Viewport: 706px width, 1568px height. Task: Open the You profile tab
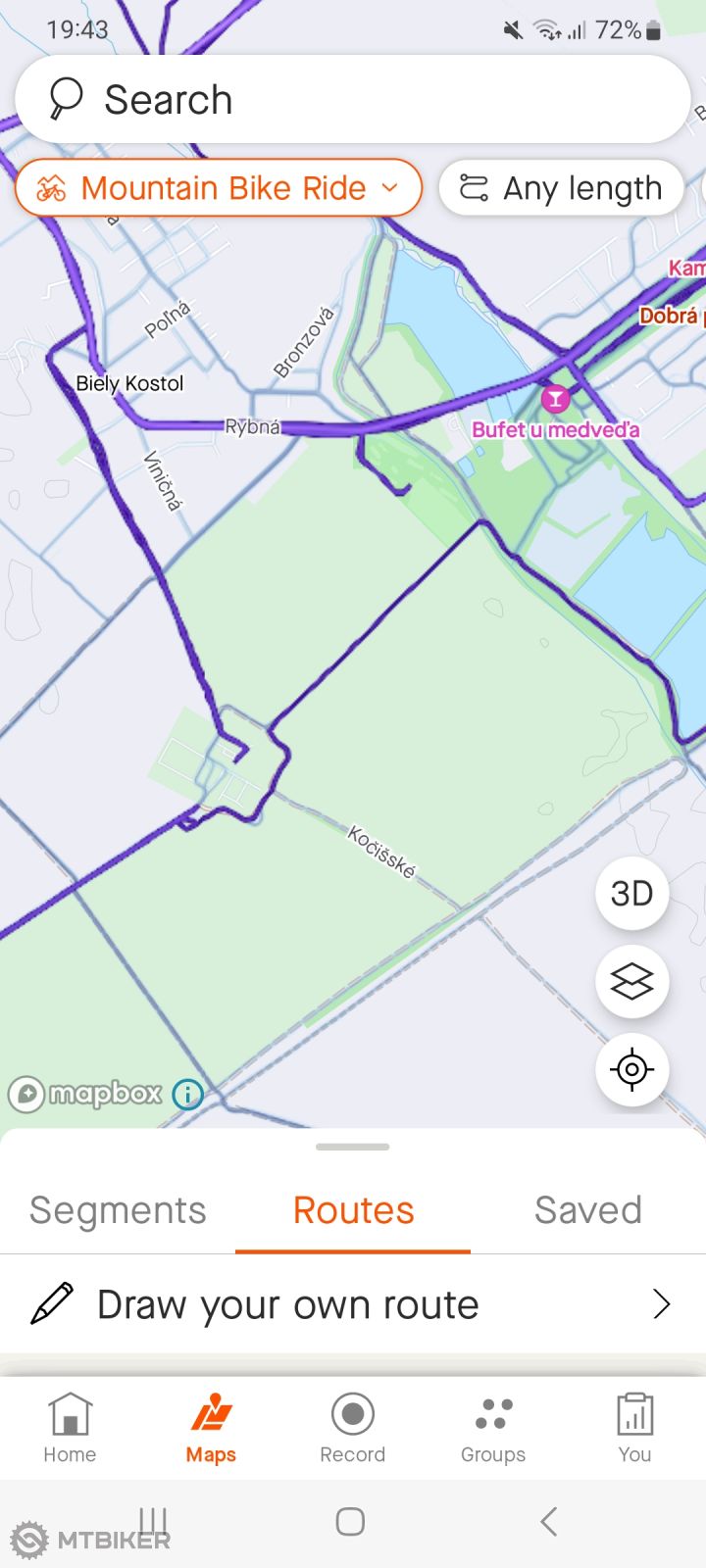[634, 1428]
